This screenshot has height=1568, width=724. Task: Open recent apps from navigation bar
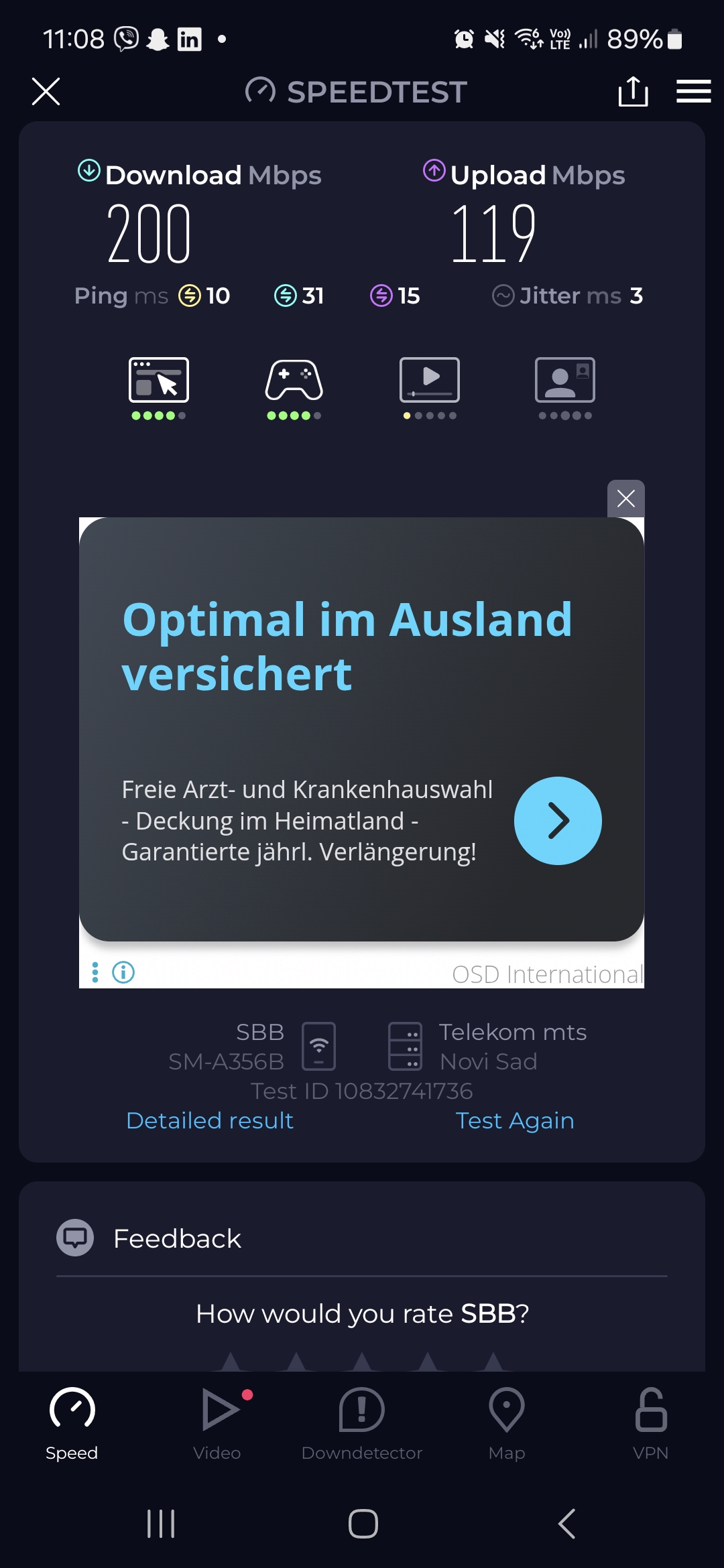[161, 1524]
